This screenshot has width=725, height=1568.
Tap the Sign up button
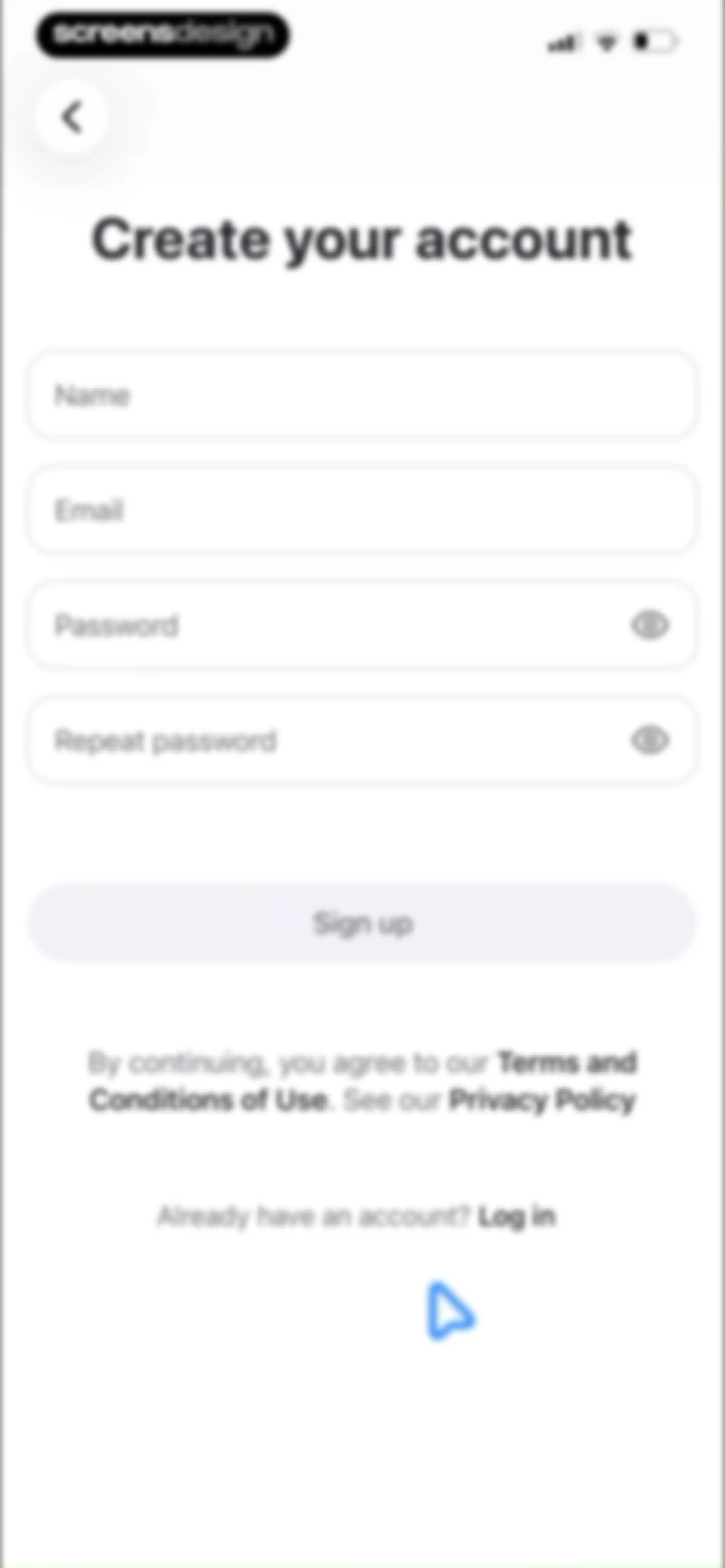[362, 923]
